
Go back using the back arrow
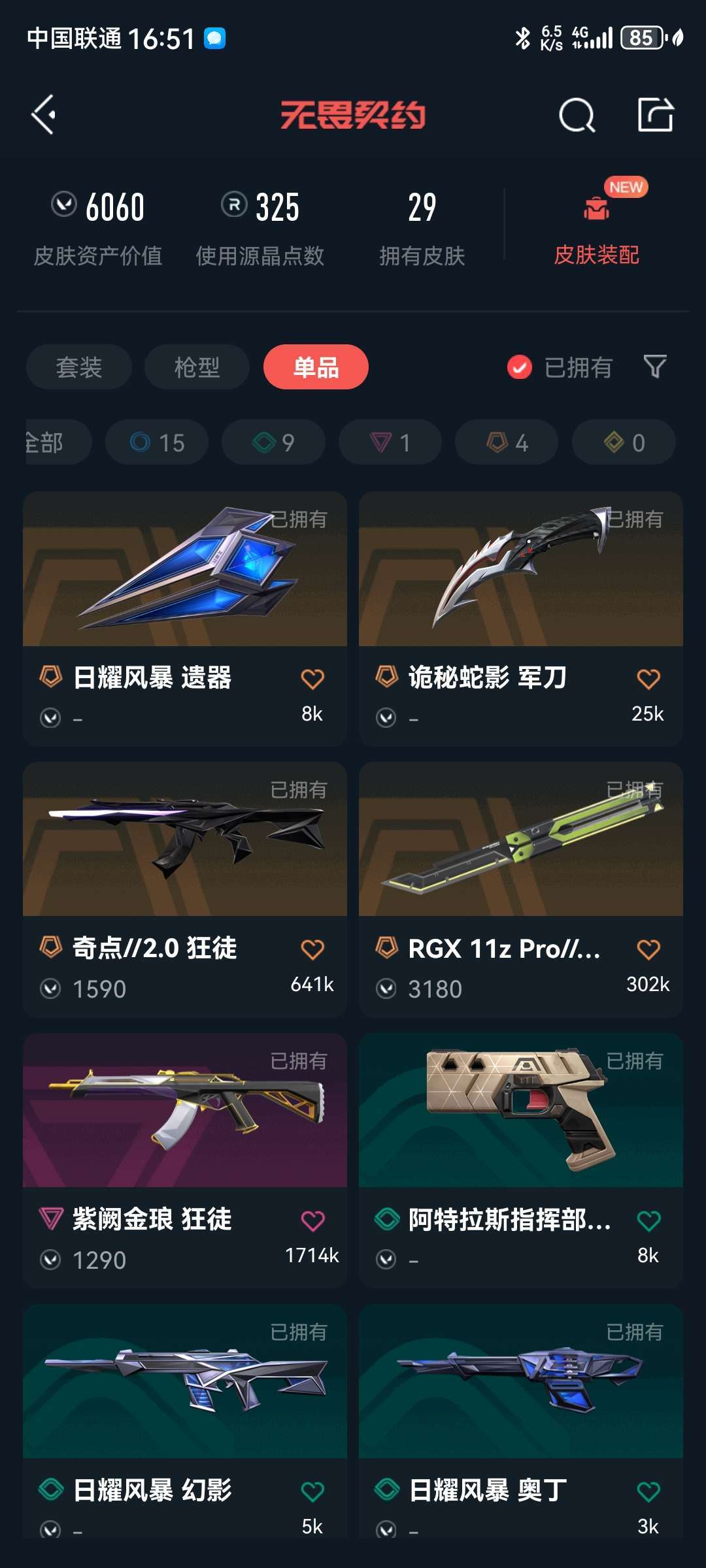click(x=44, y=115)
